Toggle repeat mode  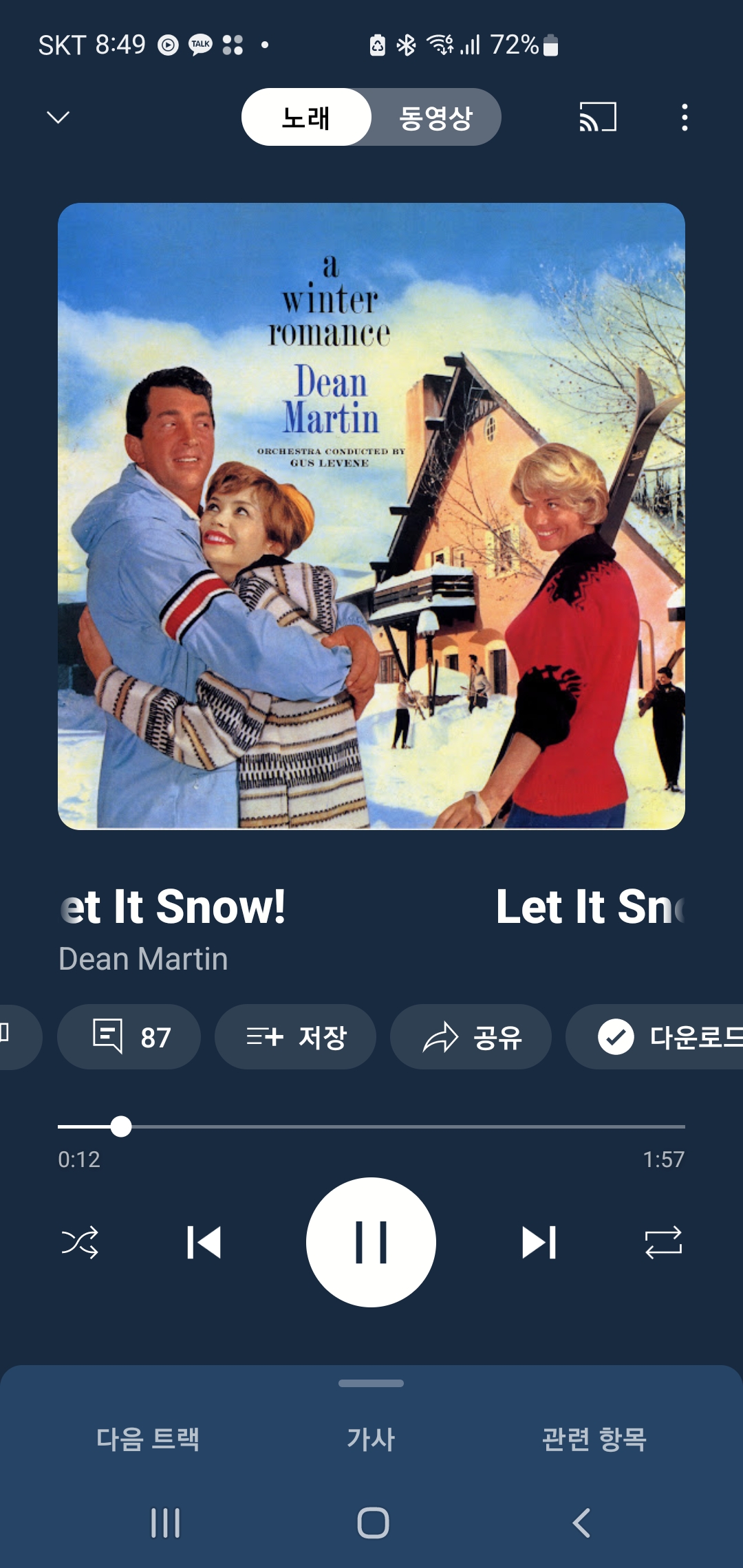coord(663,1242)
